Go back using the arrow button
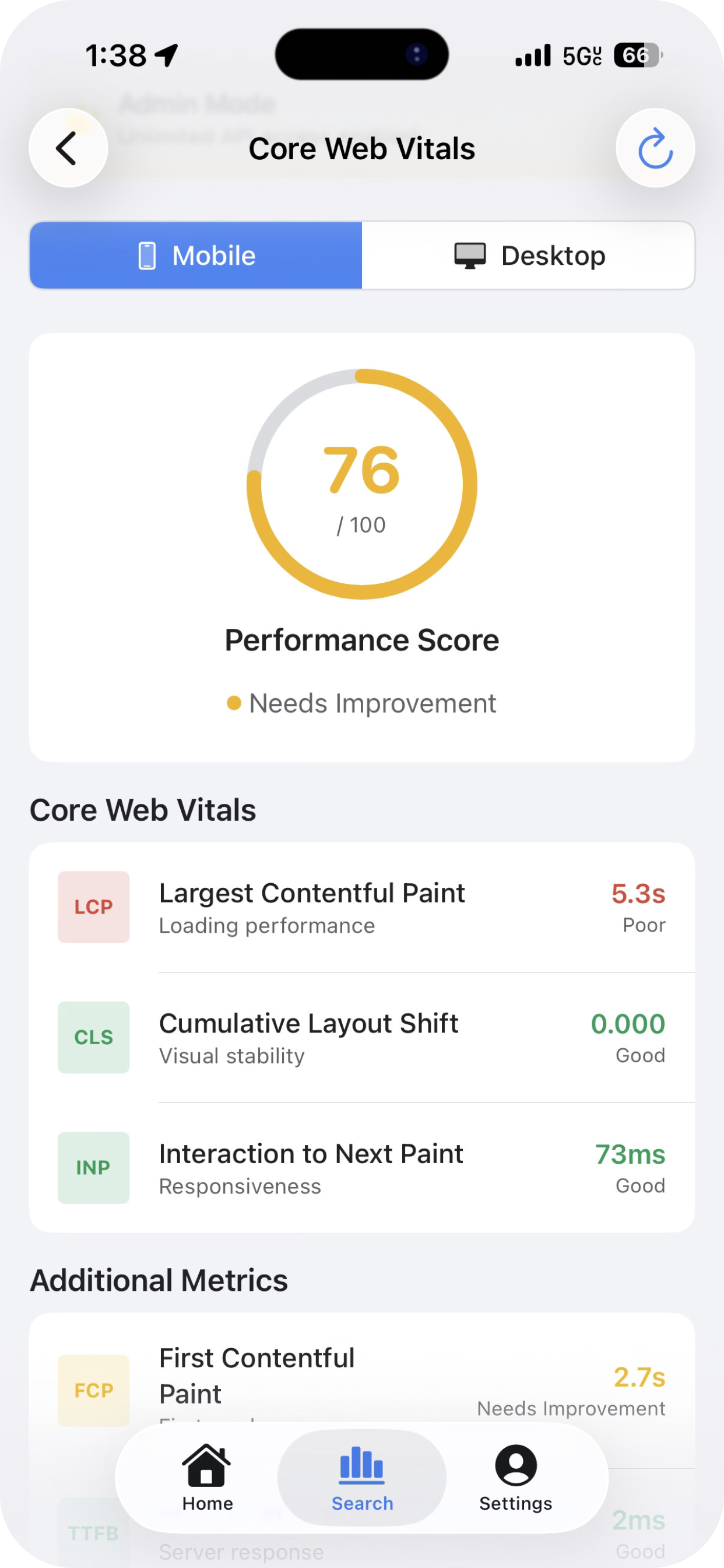724x1568 pixels. coord(68,148)
